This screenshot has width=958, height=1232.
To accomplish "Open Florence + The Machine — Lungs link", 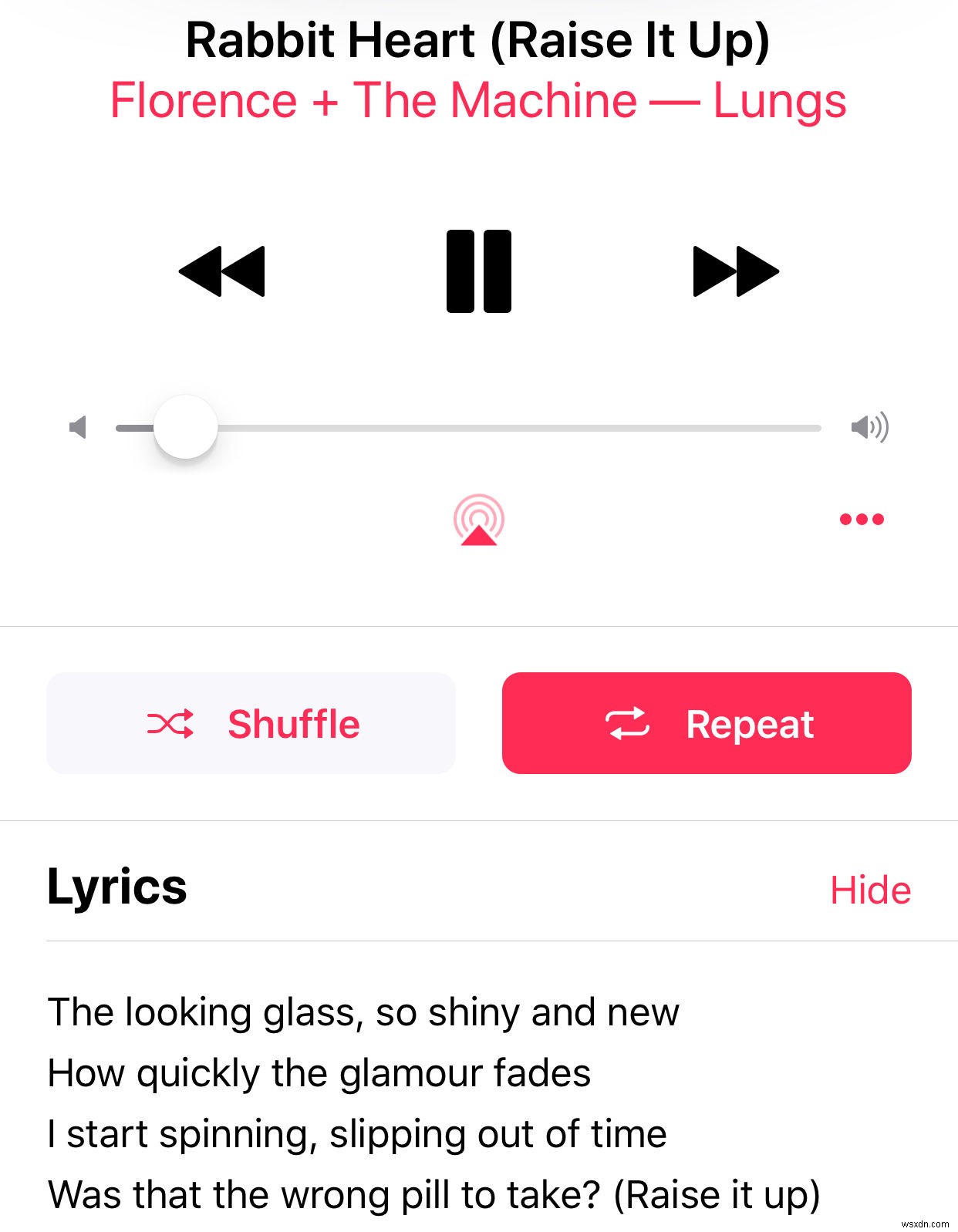I will pos(478,101).
